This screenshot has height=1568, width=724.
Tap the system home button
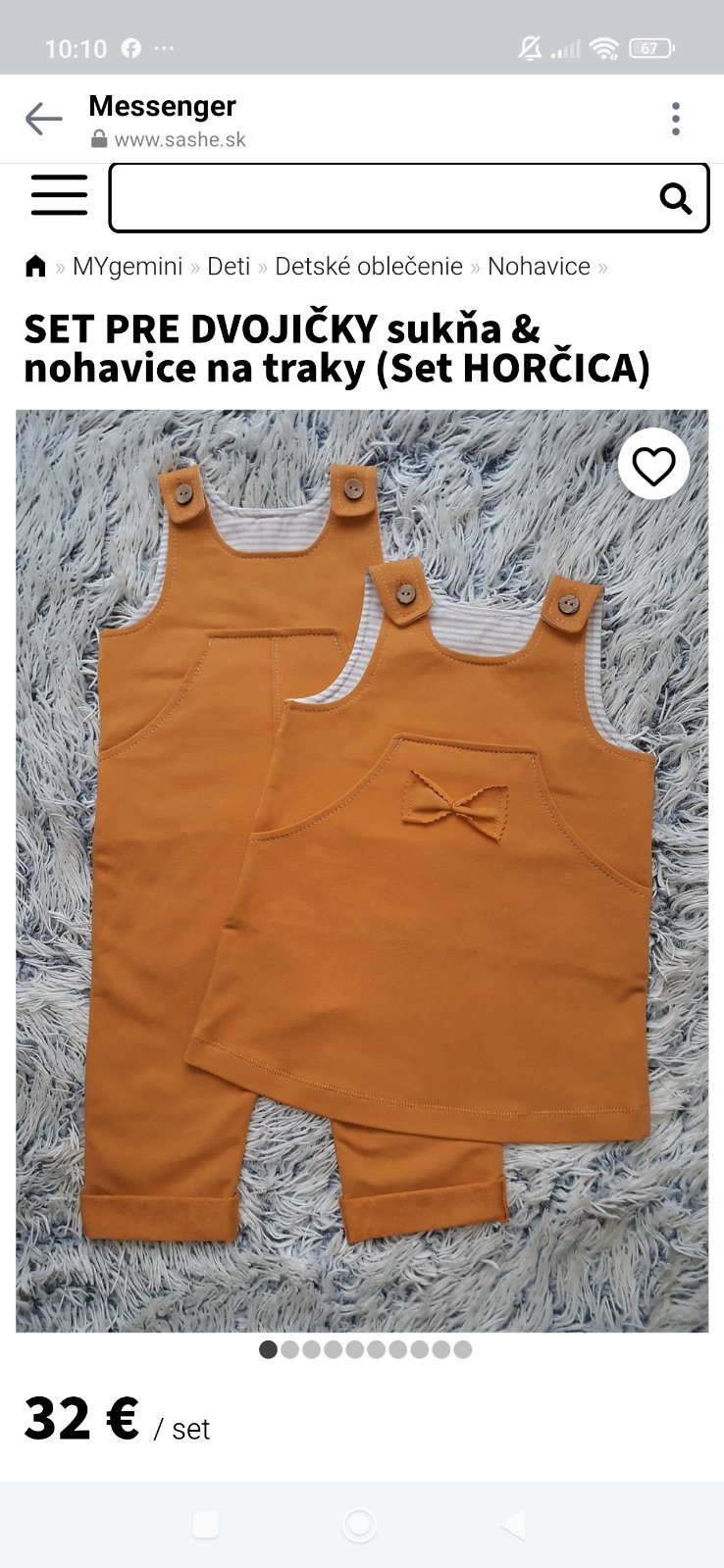point(359,1525)
